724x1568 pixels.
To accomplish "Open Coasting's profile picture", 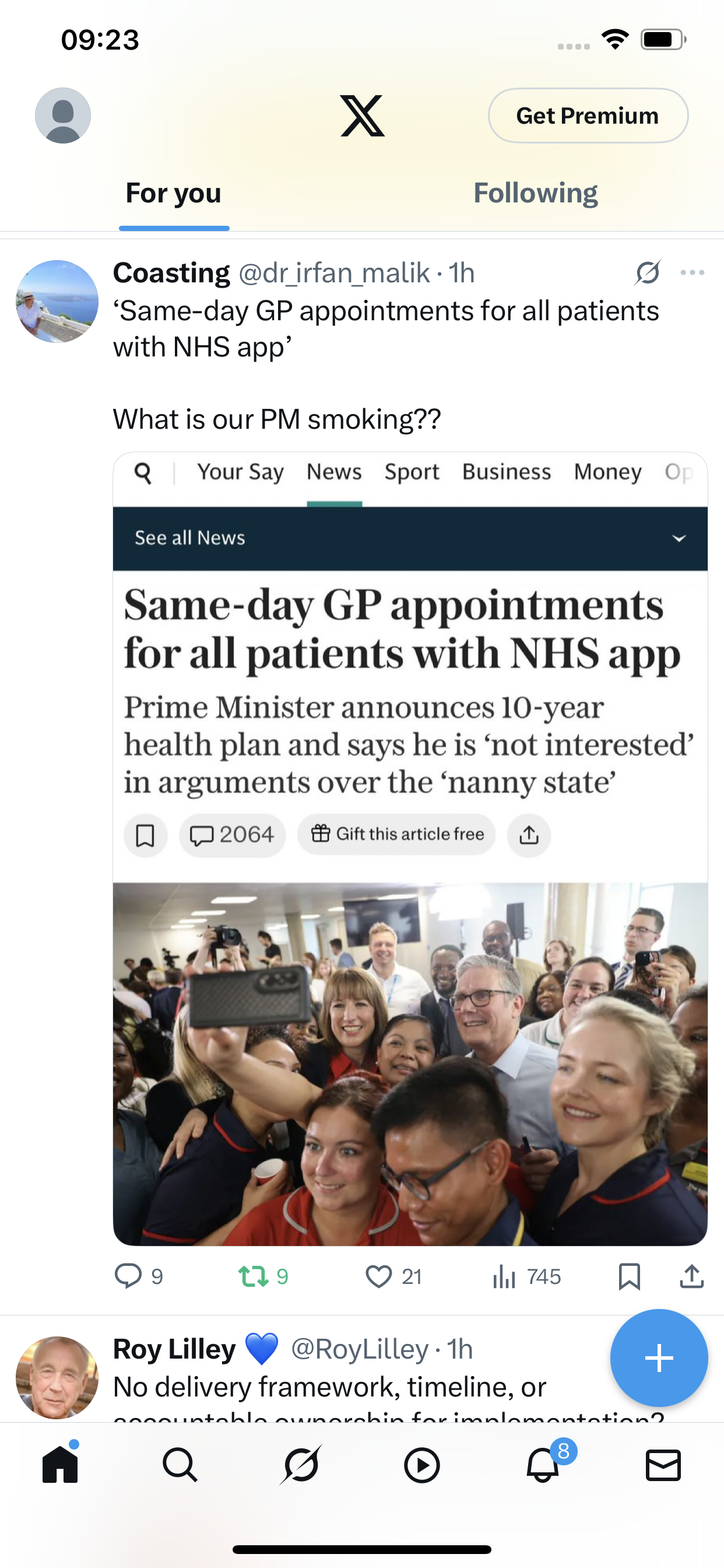I will click(57, 302).
